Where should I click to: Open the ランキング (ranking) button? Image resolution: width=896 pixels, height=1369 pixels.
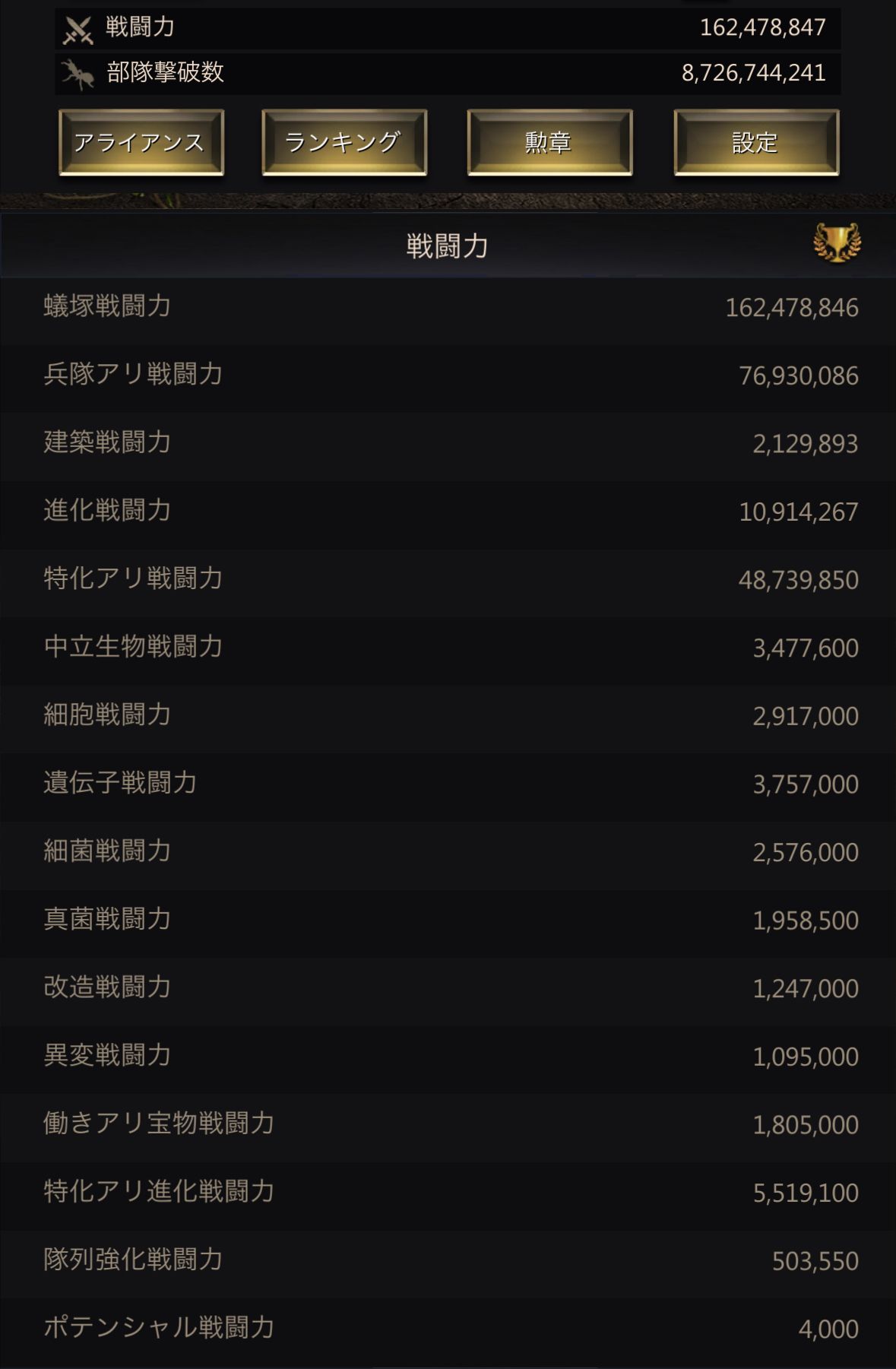coord(344,142)
